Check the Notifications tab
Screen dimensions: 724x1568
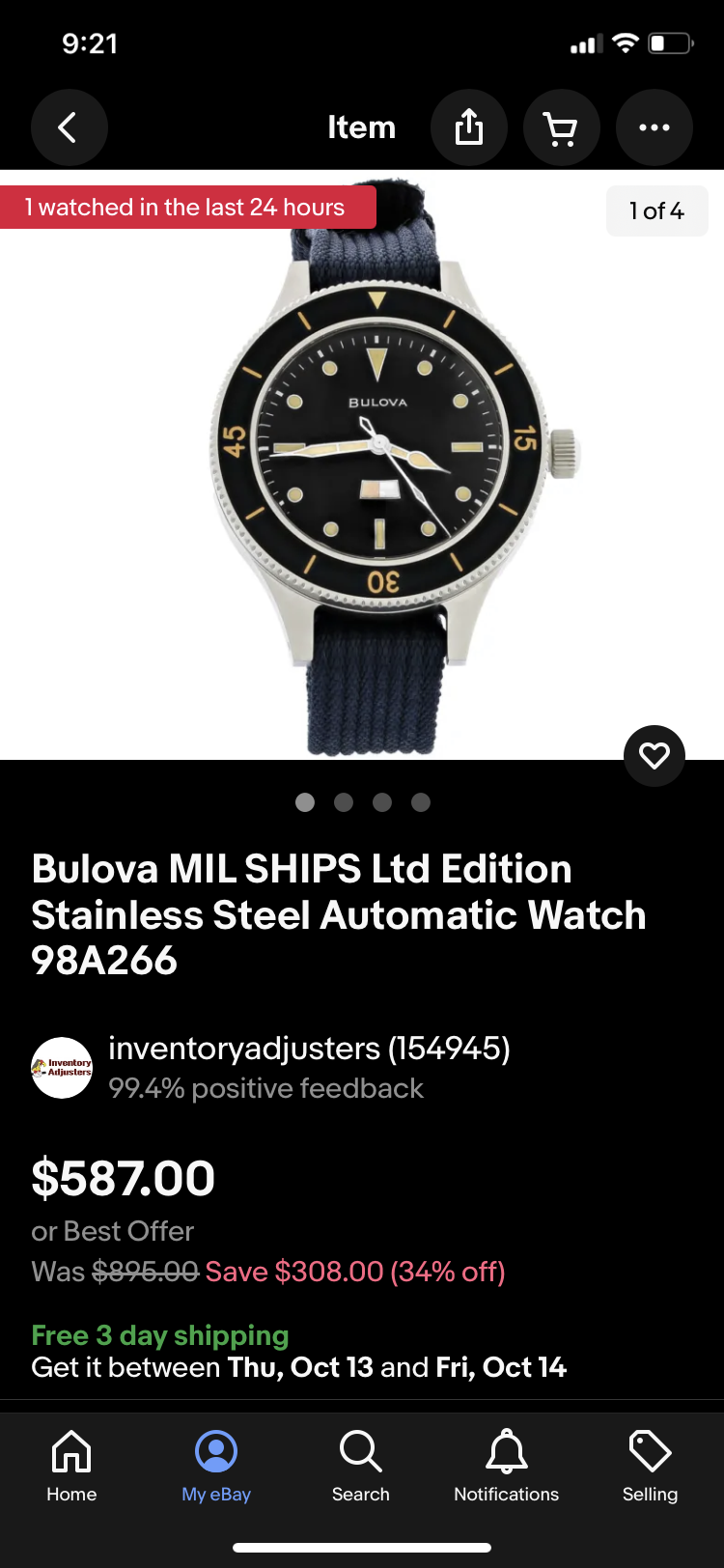tap(506, 1466)
